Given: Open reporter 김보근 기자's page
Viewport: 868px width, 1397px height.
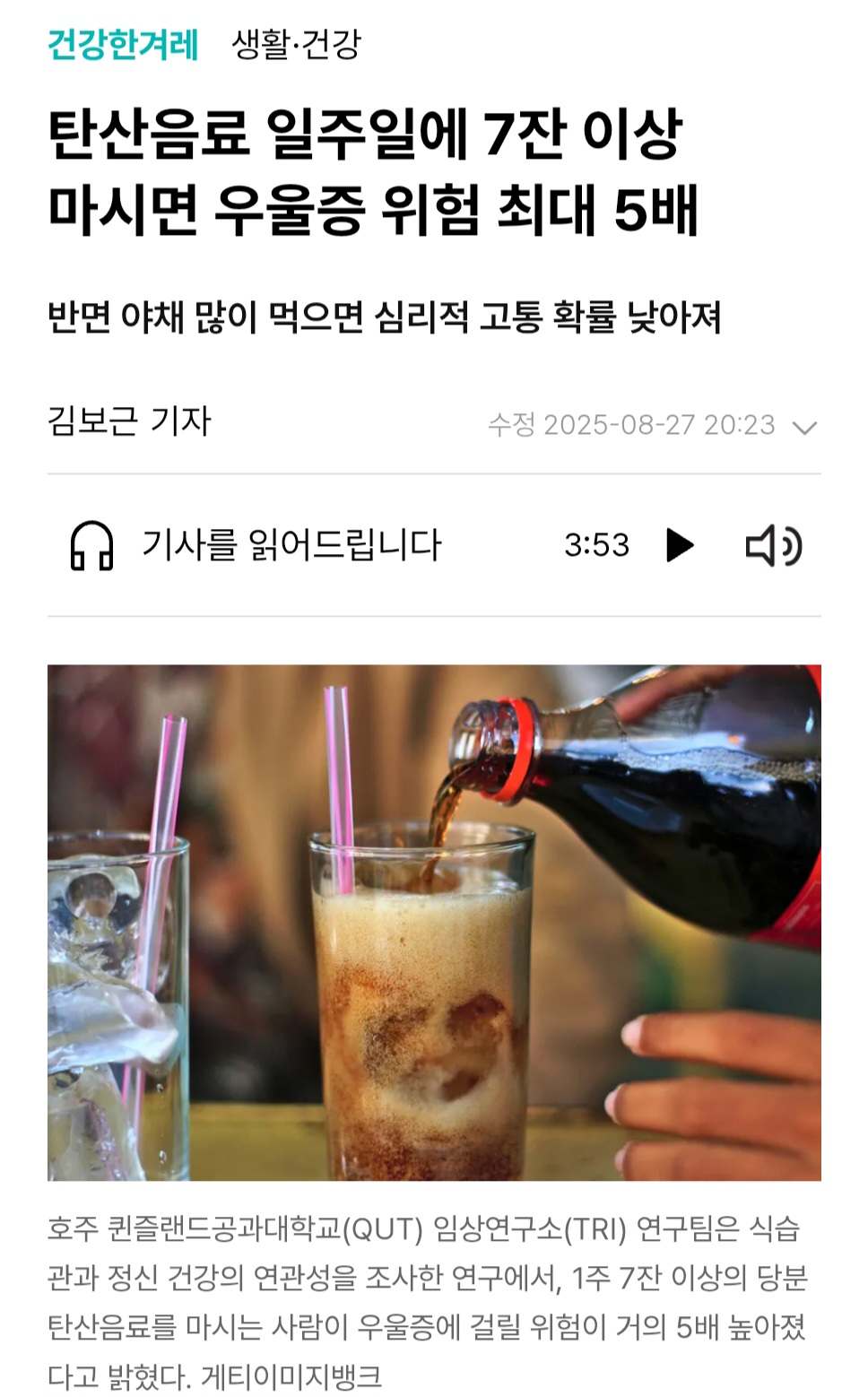Looking at the screenshot, I should click(x=129, y=421).
